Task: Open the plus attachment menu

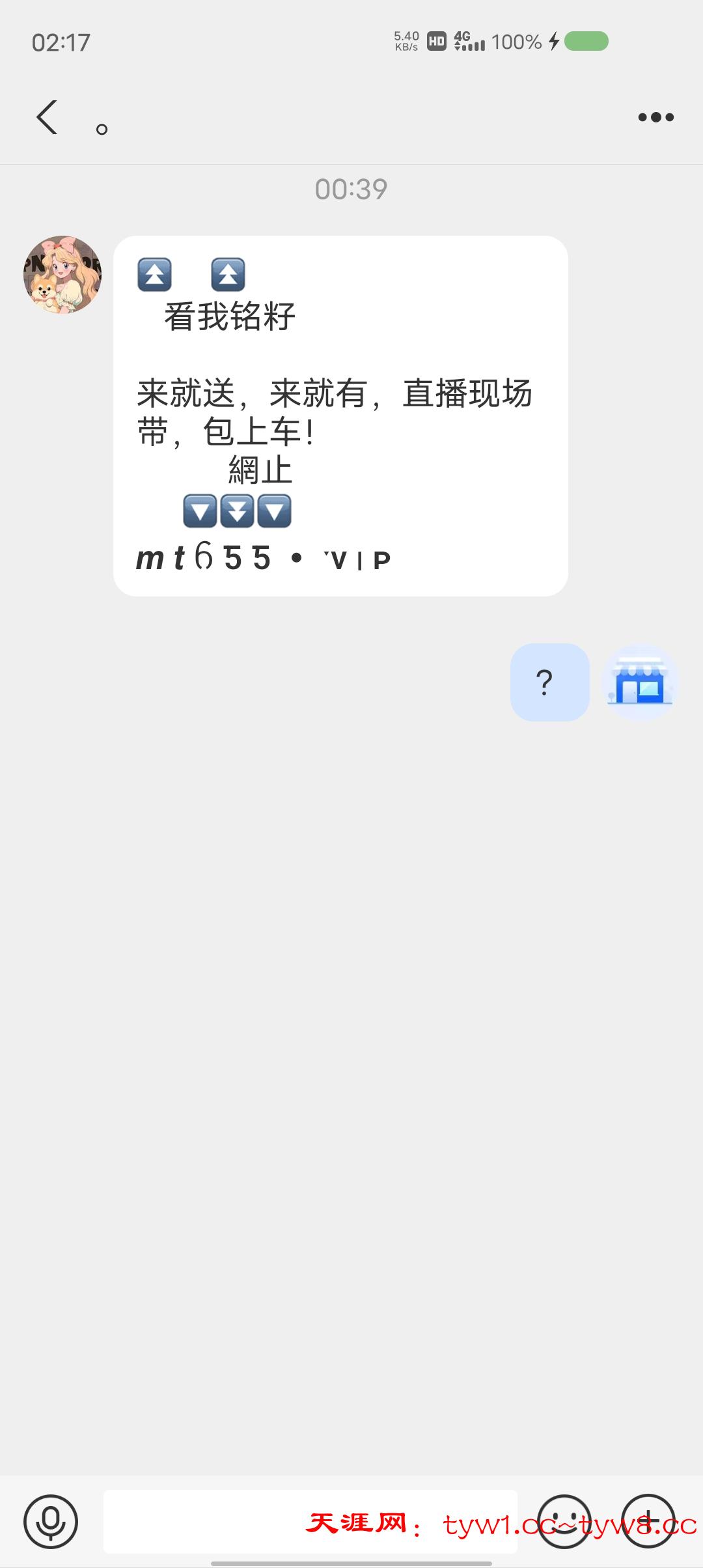Action: (648, 1521)
